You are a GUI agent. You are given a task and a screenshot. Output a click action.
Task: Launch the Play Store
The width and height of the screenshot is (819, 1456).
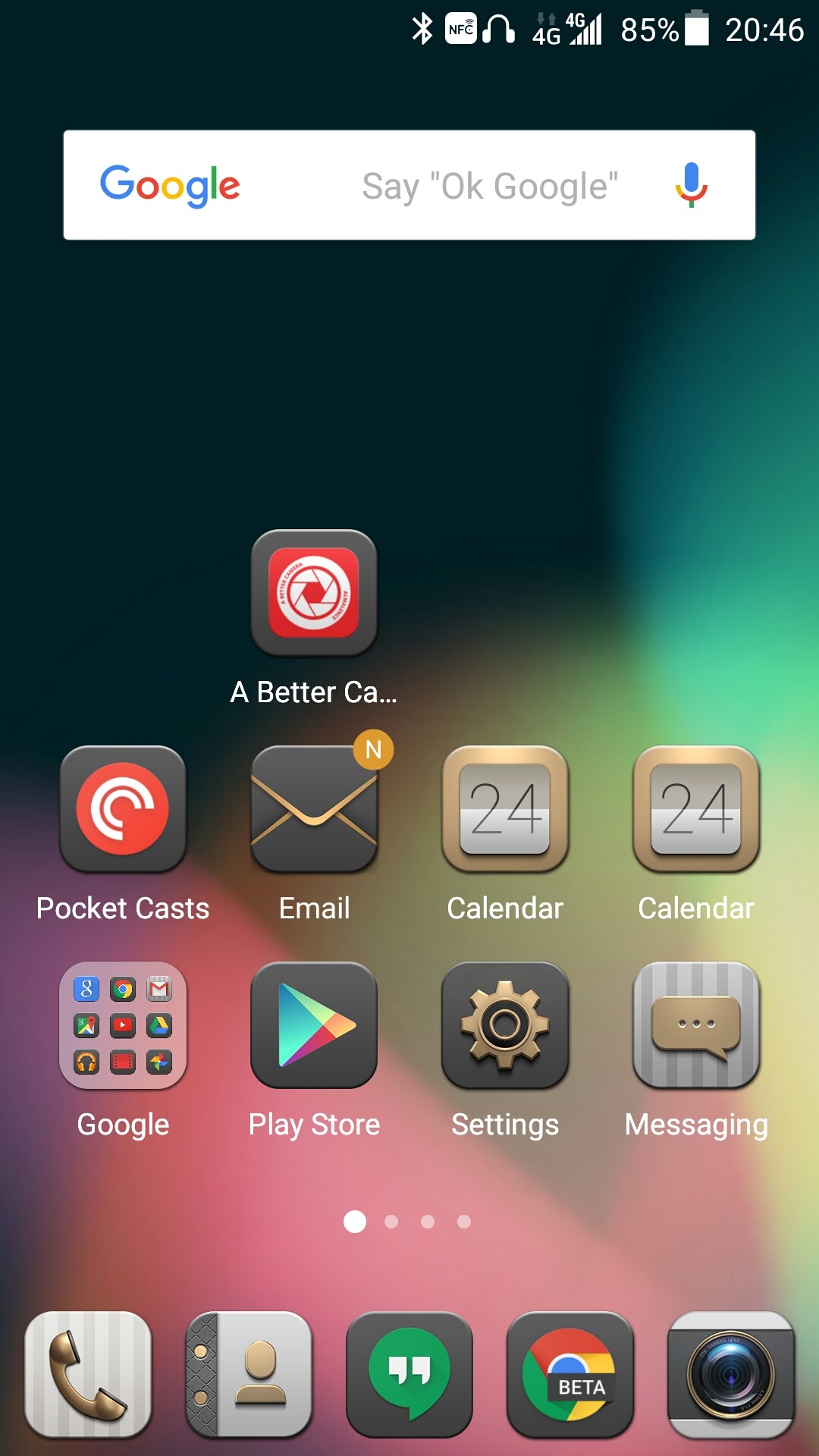[x=314, y=1025]
